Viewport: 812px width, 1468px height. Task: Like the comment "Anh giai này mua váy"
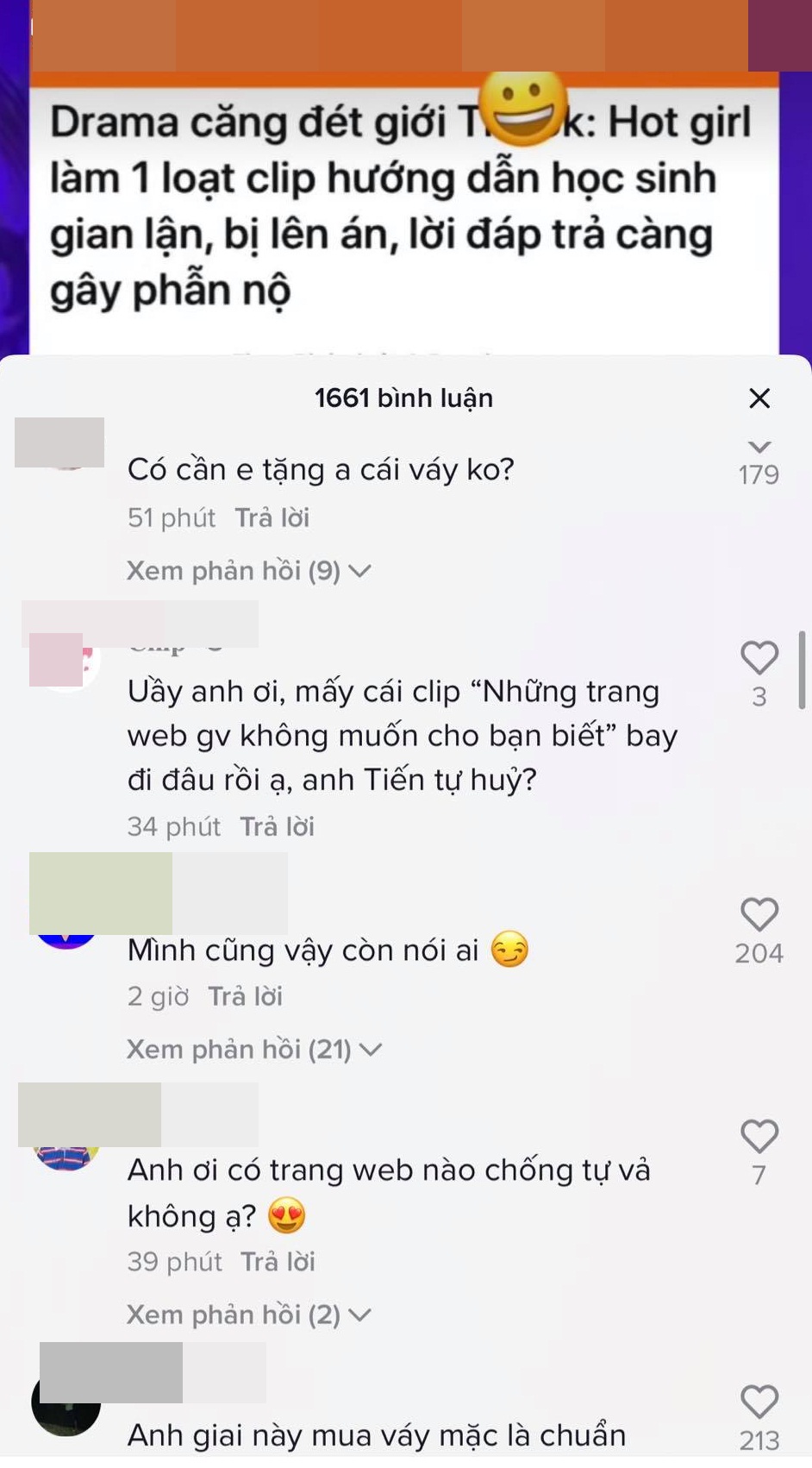click(x=759, y=1402)
